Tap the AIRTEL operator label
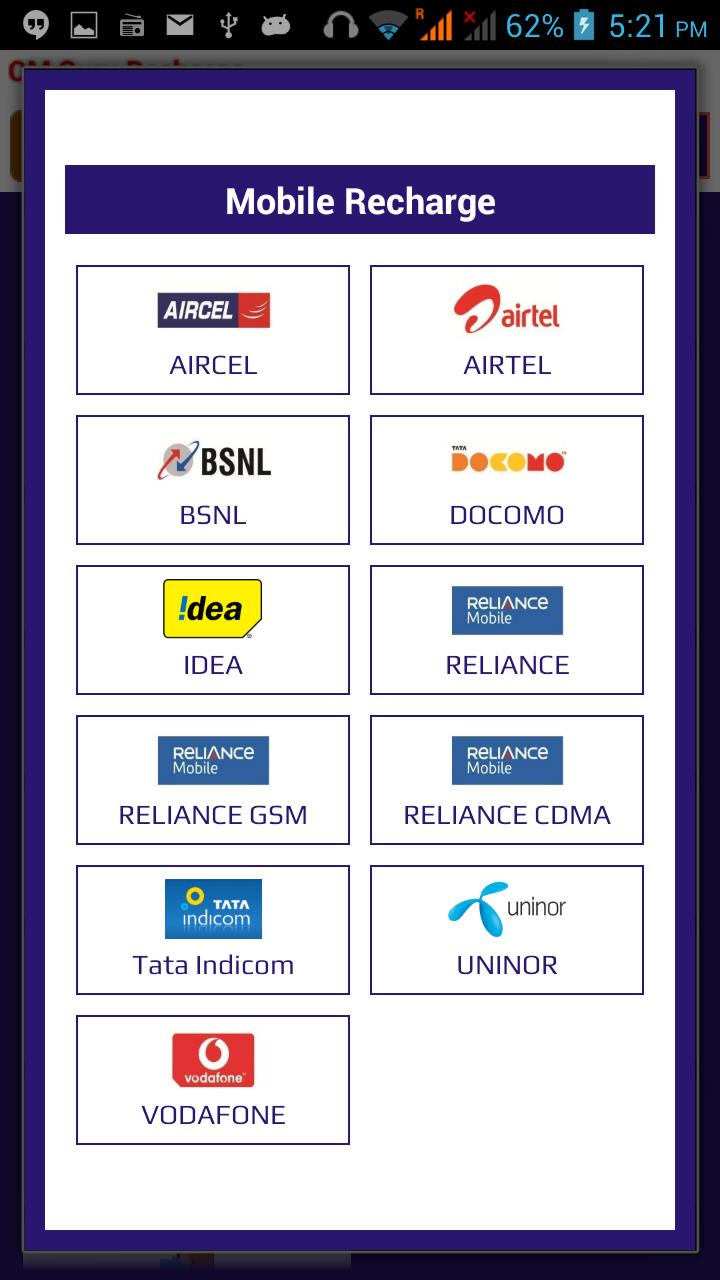This screenshot has height=1280, width=720. pos(506,364)
